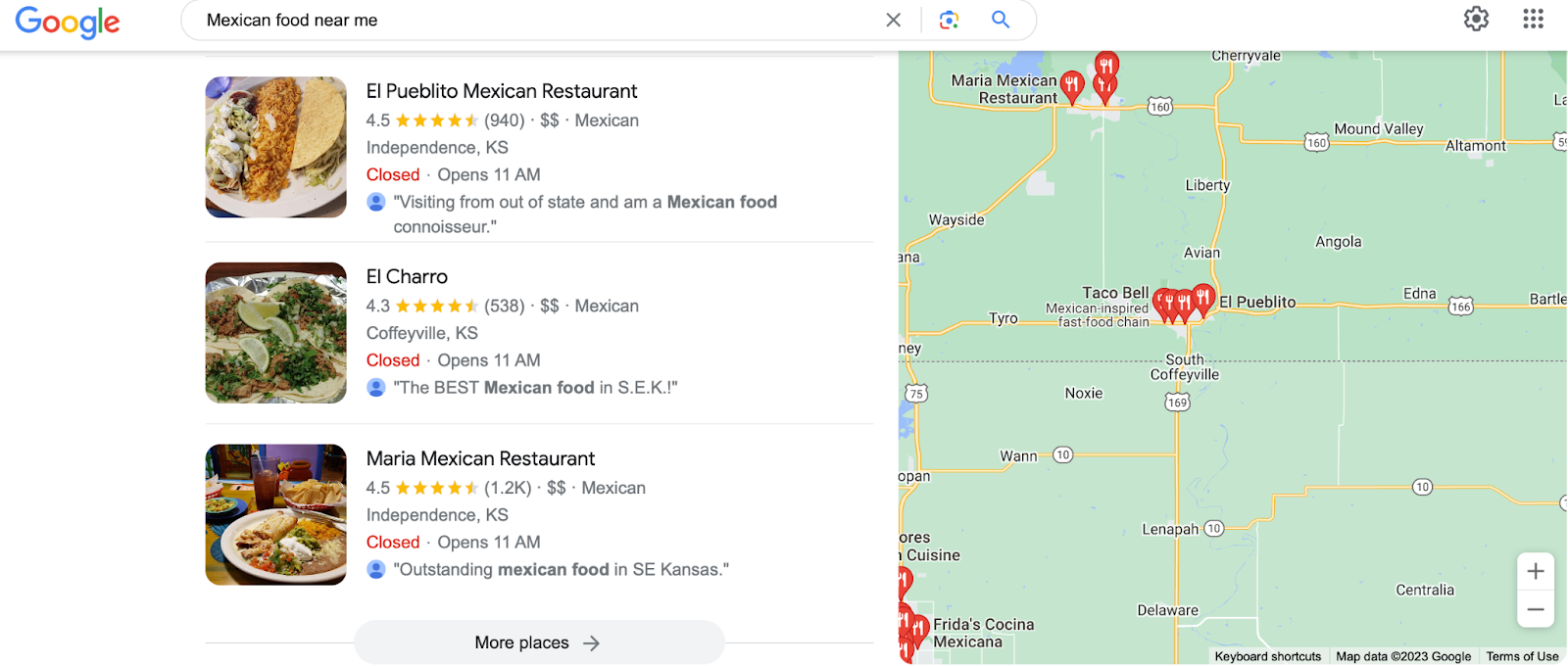Open map Keyboard shortcuts
1568x666 pixels.
(x=1267, y=656)
